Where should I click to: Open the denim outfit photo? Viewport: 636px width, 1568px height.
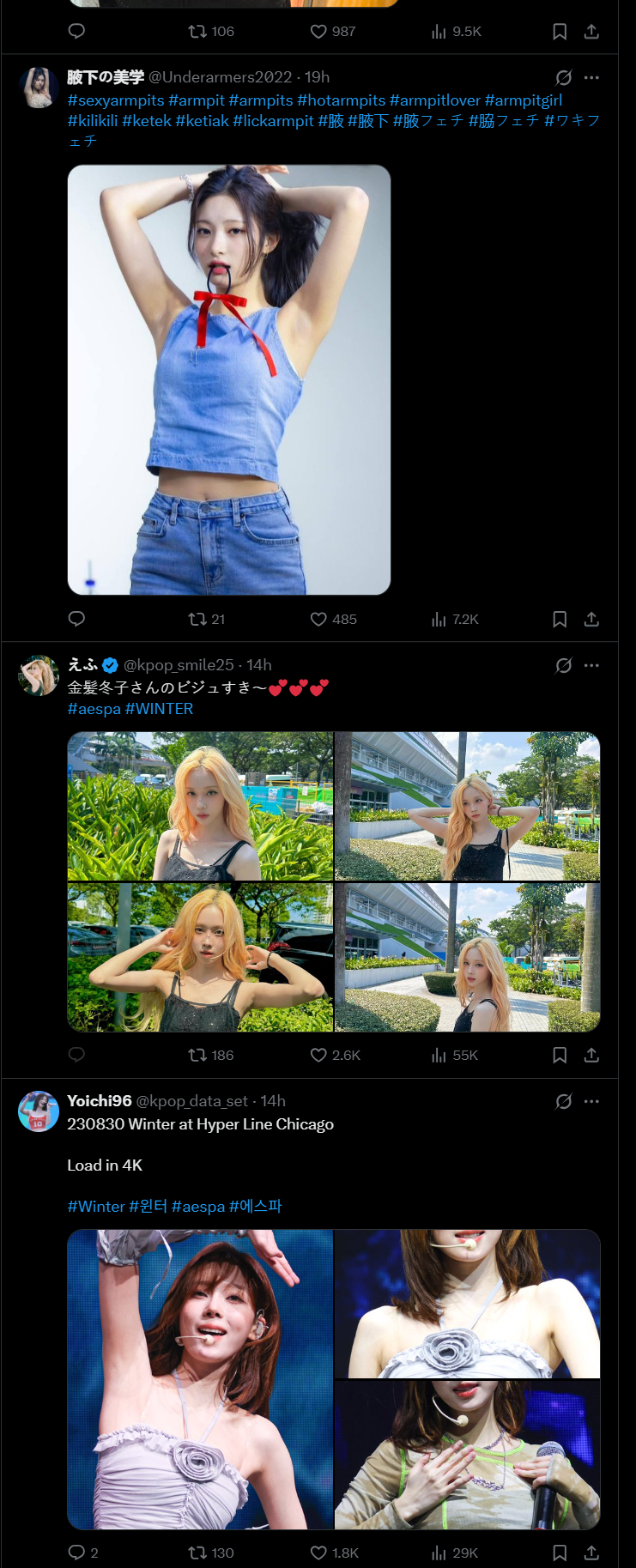[229, 379]
